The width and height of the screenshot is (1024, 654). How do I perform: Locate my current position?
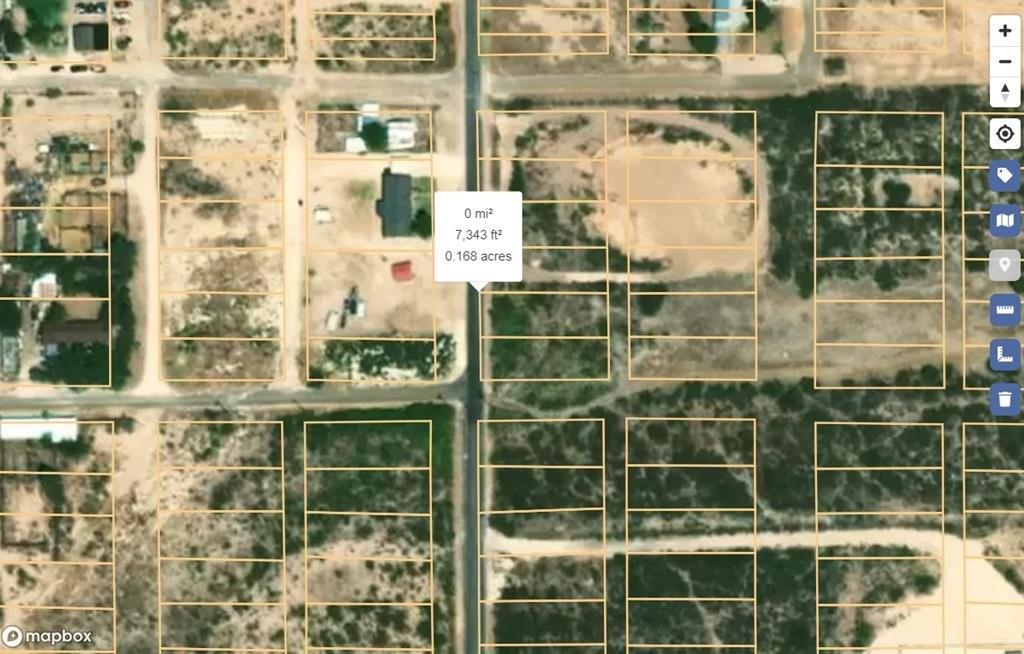point(1005,133)
